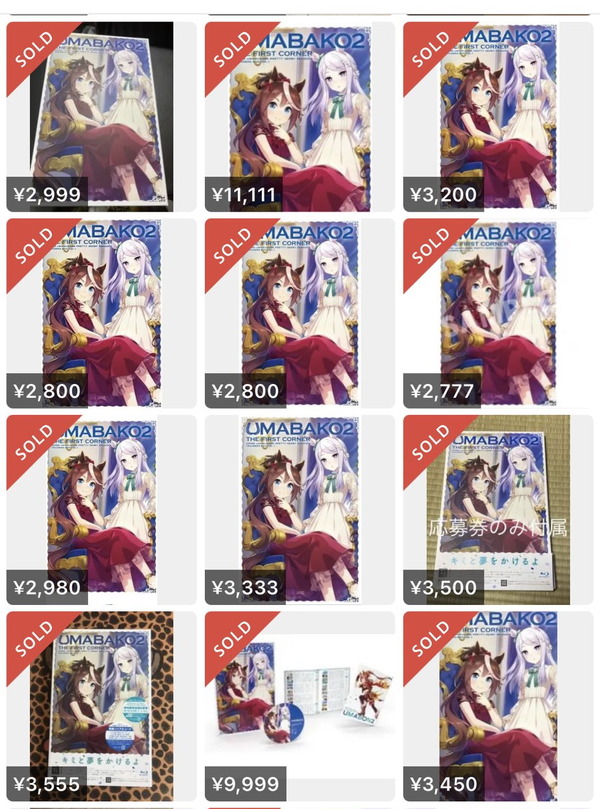Open the listing priced ¥11,111
The width and height of the screenshot is (600, 809).
point(298,115)
